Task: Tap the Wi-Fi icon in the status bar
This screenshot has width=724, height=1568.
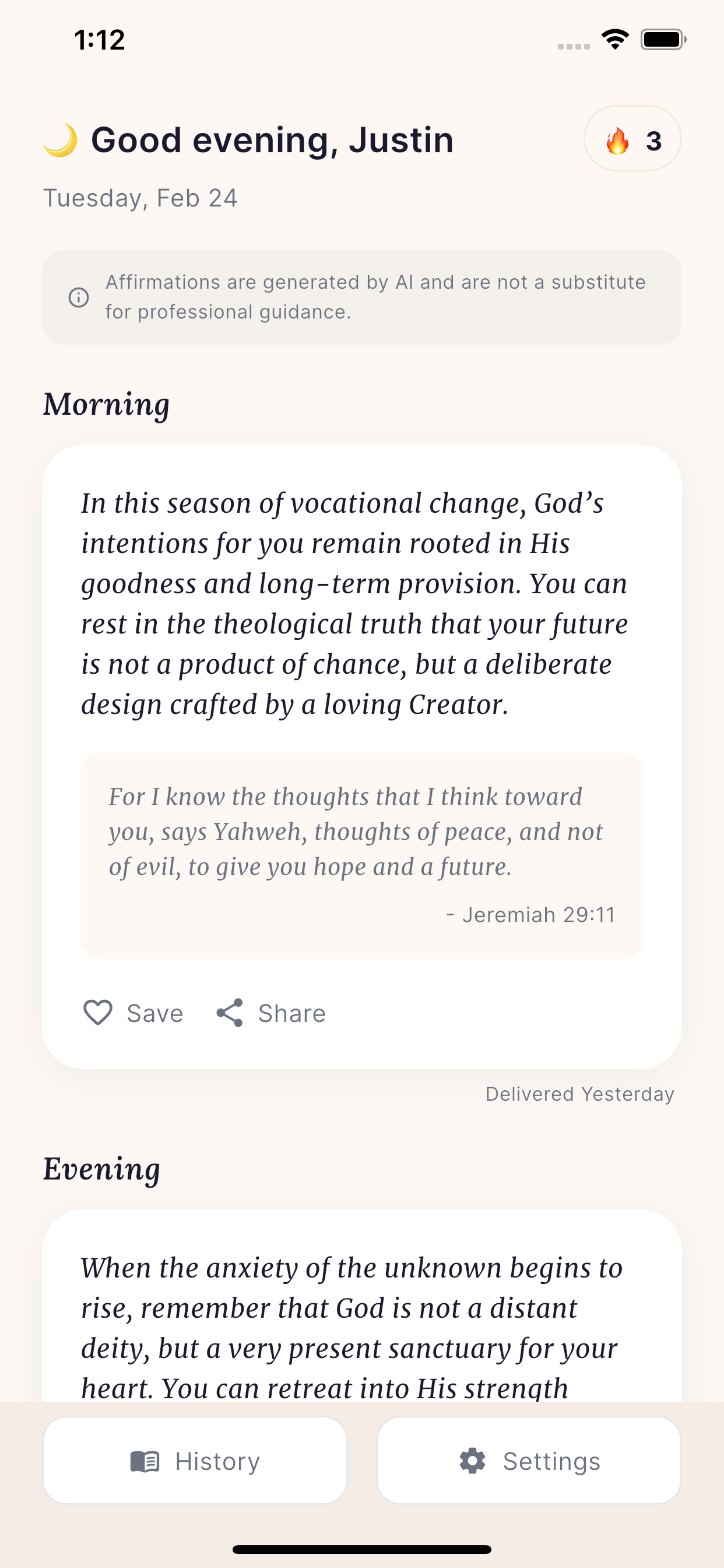Action: (614, 38)
